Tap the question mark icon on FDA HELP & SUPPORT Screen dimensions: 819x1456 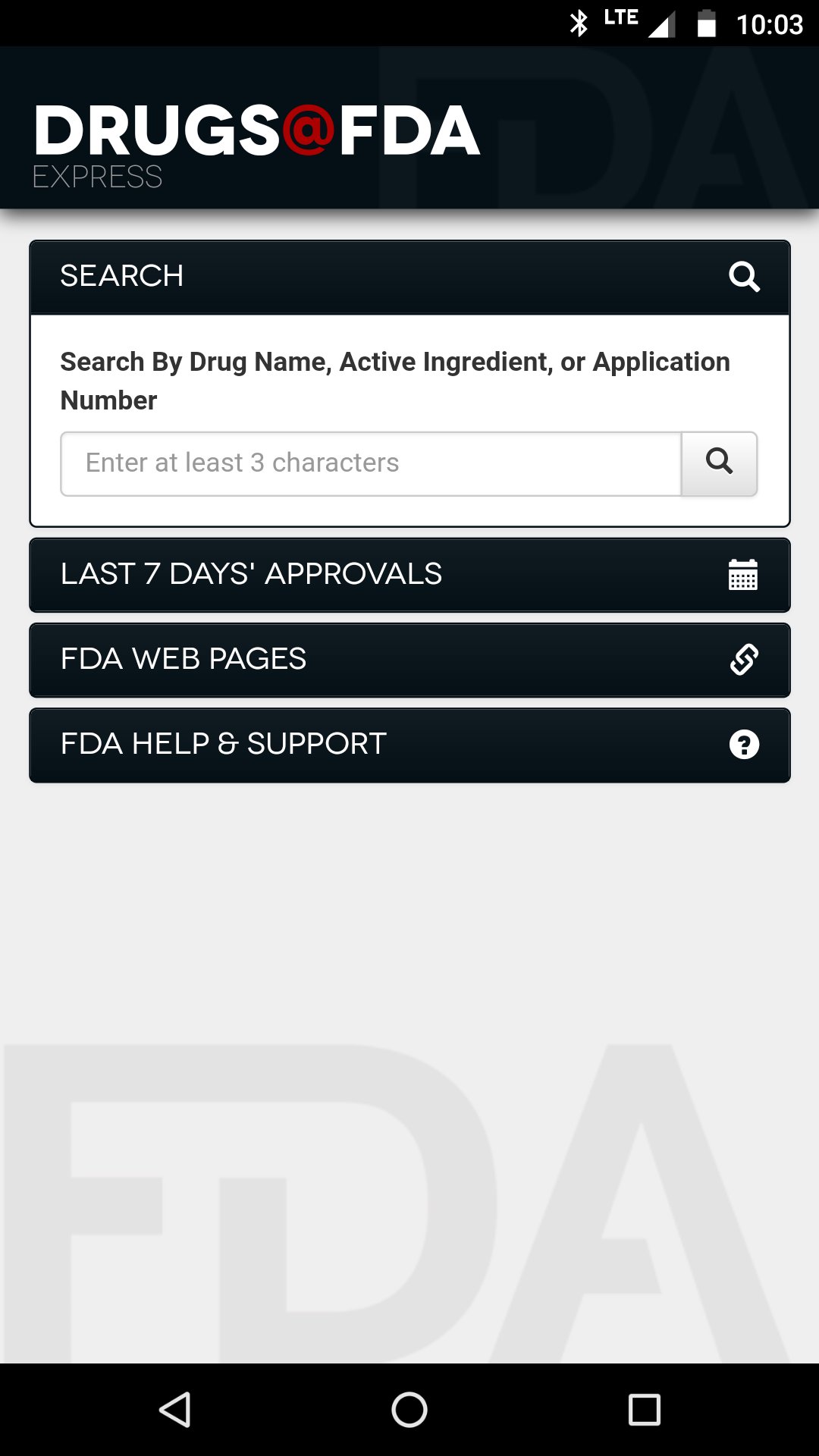(x=744, y=744)
